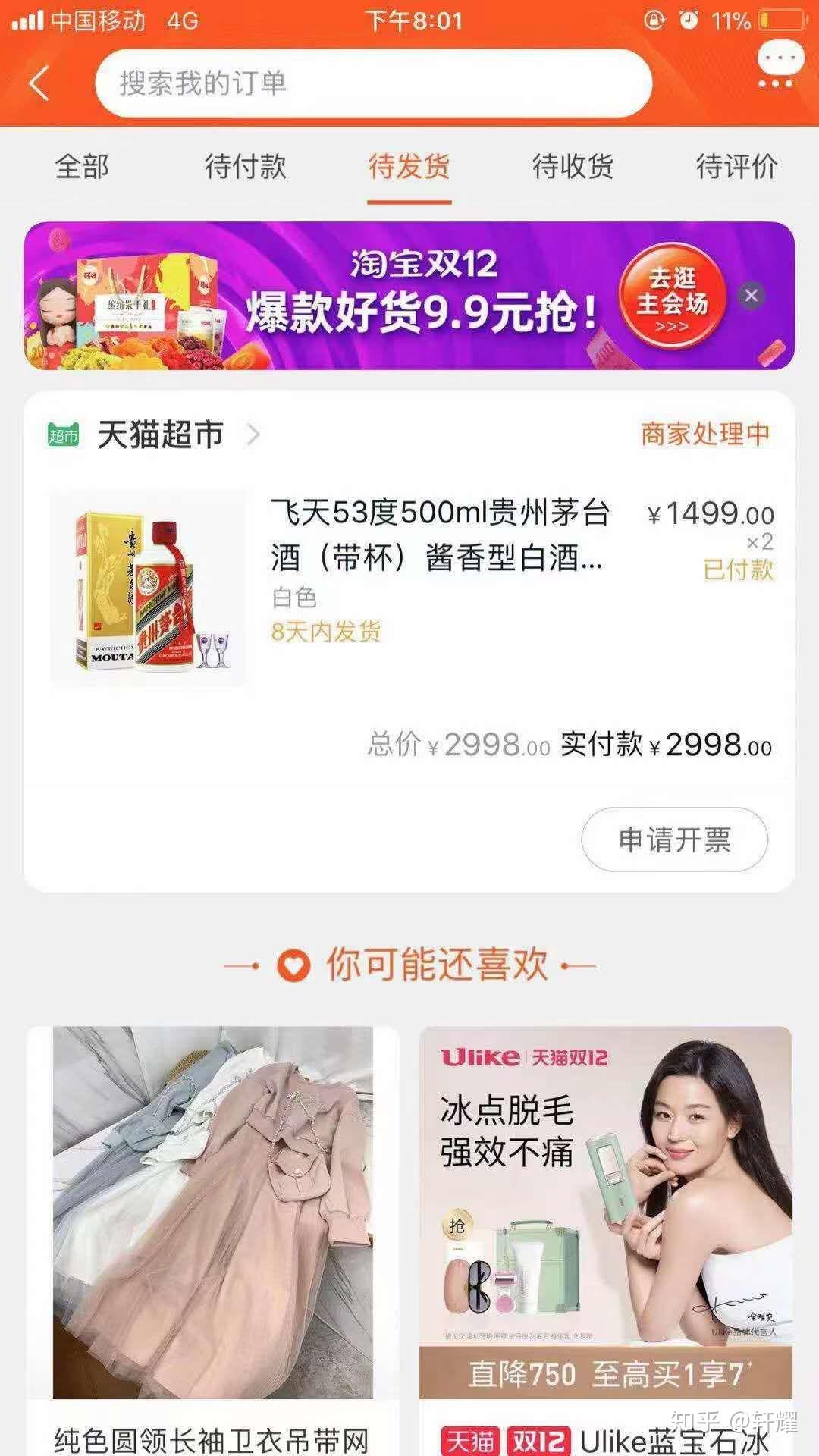Tap the 搜索我的订单 search box
Viewport: 819px width, 1456px height.
pyautogui.click(x=373, y=83)
